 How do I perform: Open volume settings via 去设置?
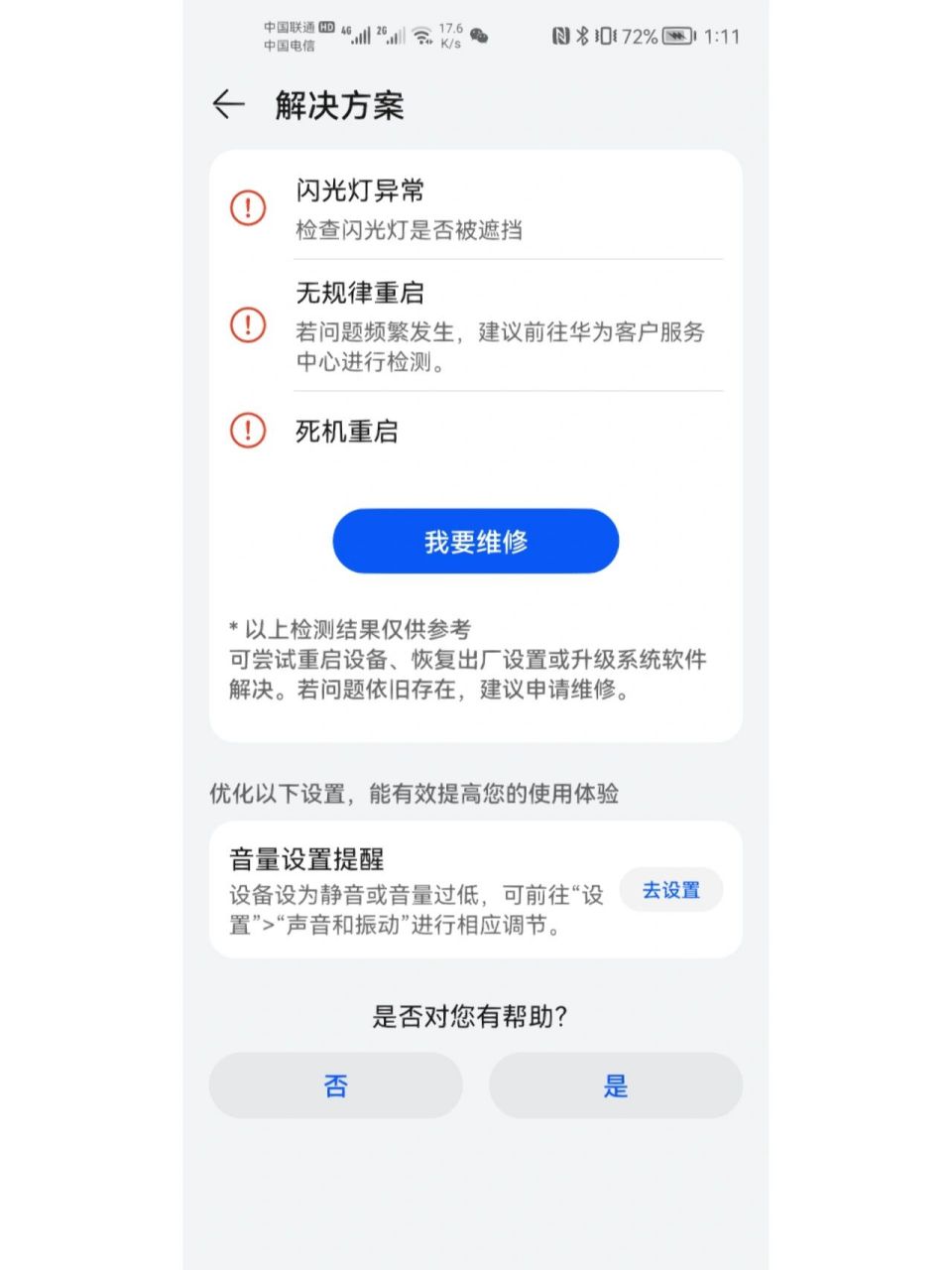tap(670, 890)
